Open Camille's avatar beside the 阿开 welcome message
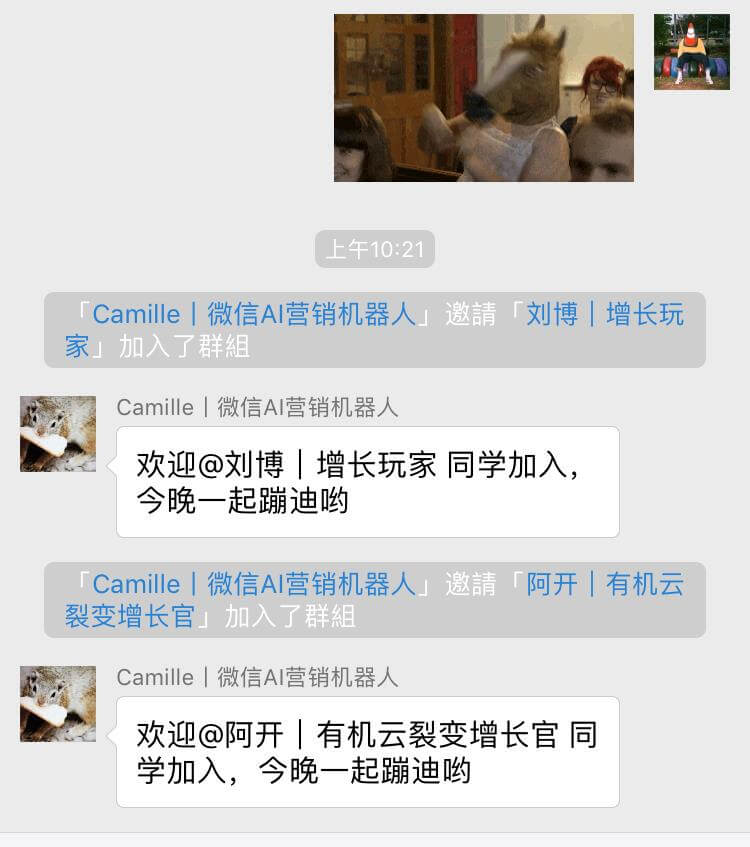Viewport: 750px width, 847px height. tap(58, 704)
